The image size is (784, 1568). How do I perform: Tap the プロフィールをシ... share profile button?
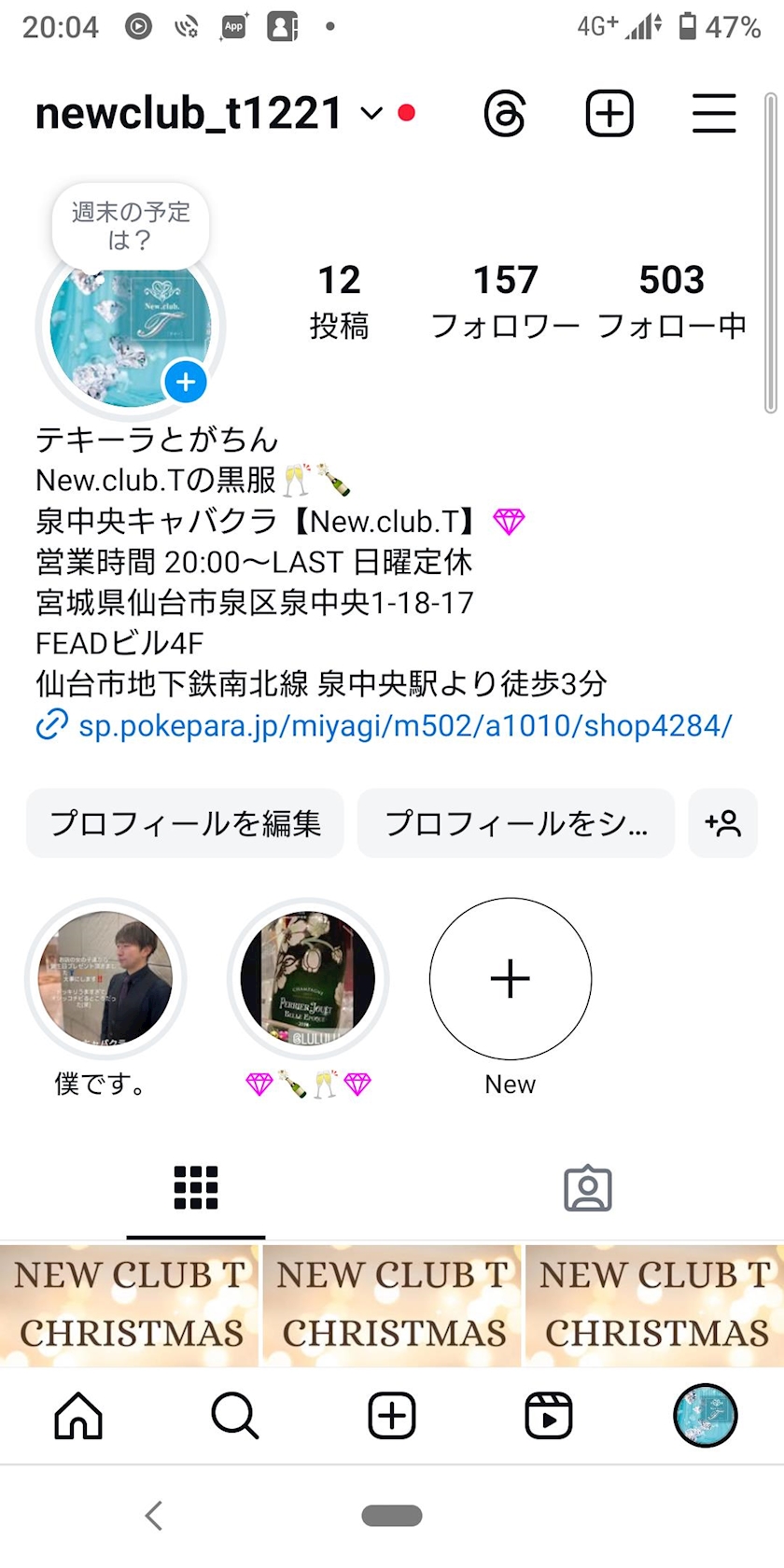[516, 823]
